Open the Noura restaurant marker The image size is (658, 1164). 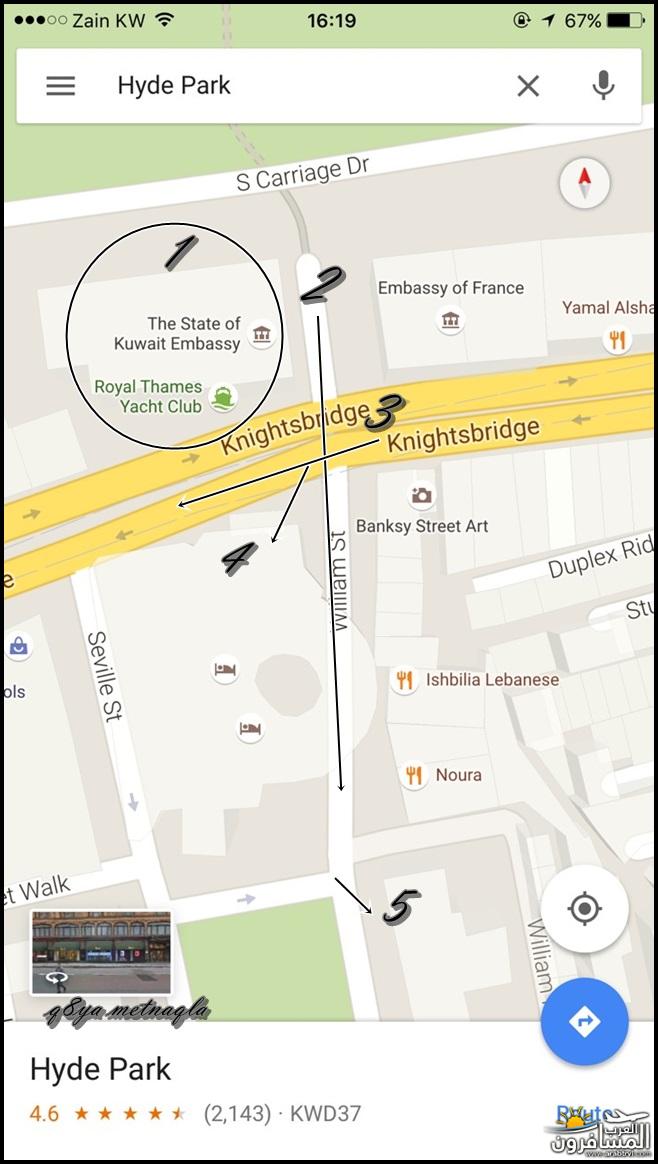[413, 775]
